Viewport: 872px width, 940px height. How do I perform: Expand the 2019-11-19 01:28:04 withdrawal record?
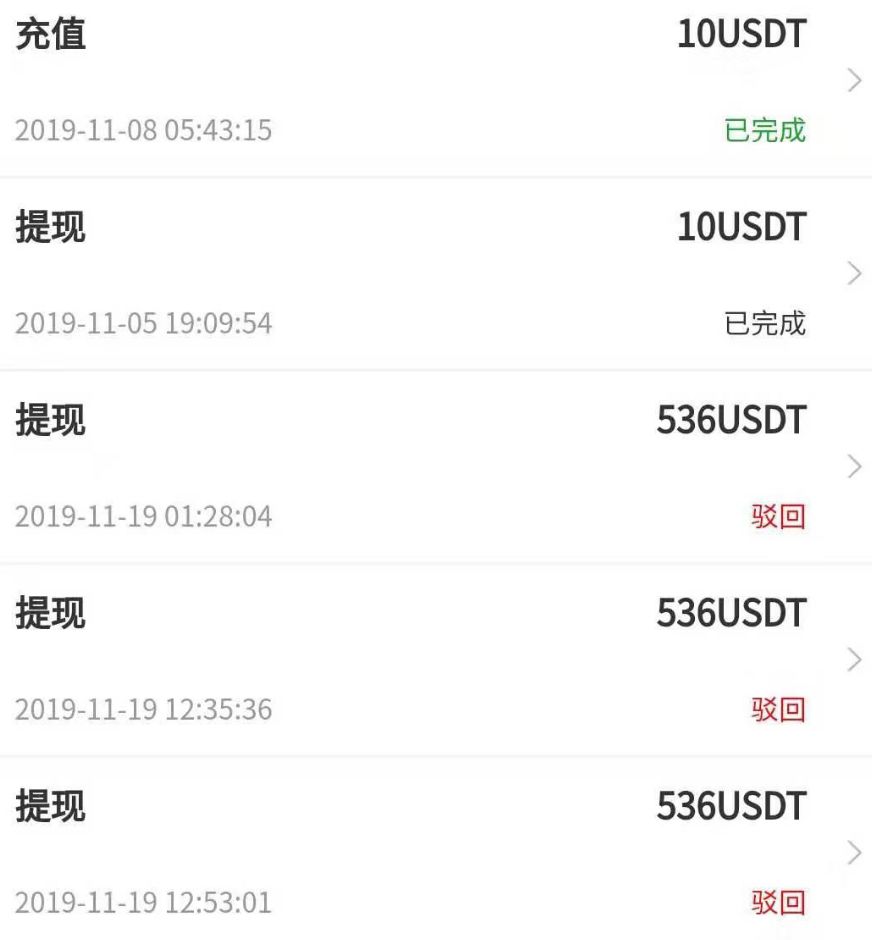[436, 467]
